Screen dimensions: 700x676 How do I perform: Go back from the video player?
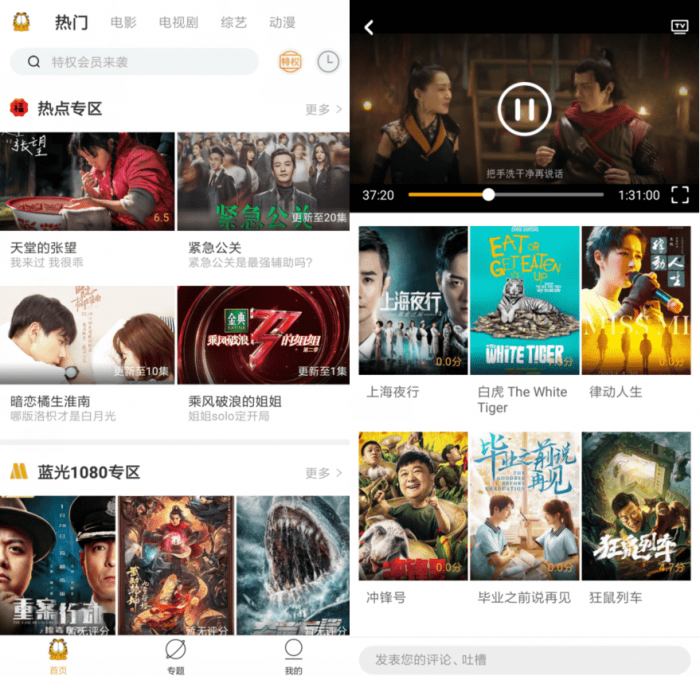coord(369,28)
